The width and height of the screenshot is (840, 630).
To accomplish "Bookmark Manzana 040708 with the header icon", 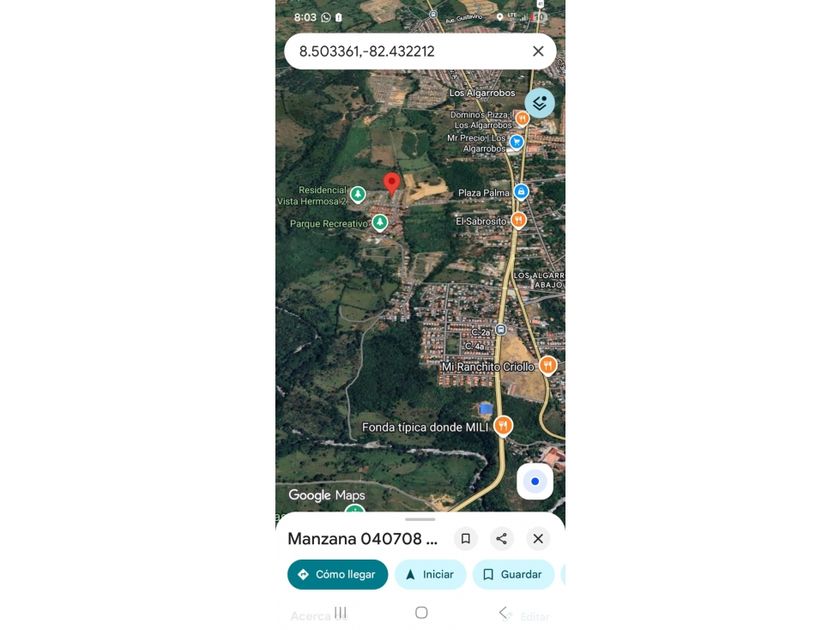I will [x=466, y=538].
